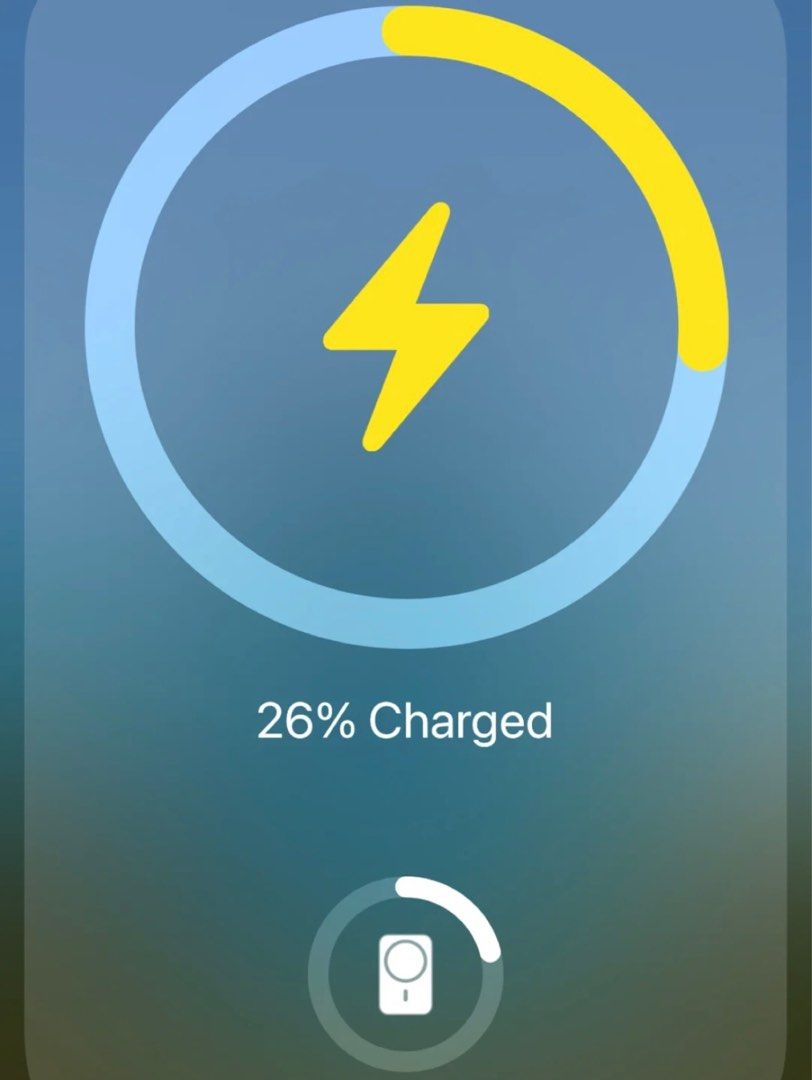Tap the yellow lightning bolt charging icon
The width and height of the screenshot is (812, 1080).
tap(404, 325)
